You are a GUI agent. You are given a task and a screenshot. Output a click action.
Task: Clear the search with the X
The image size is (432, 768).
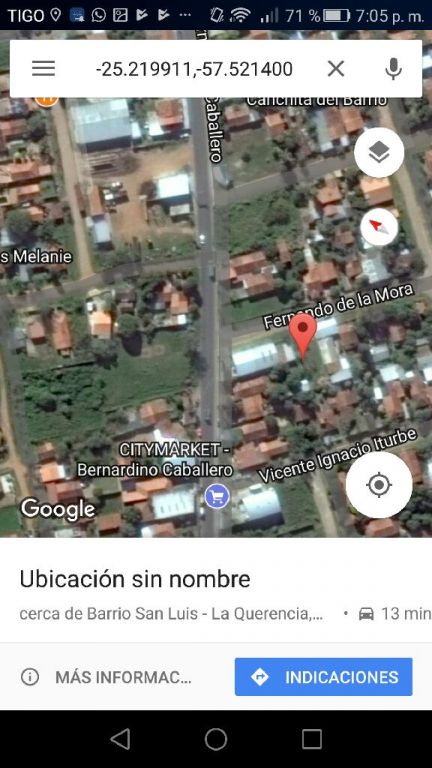point(336,69)
